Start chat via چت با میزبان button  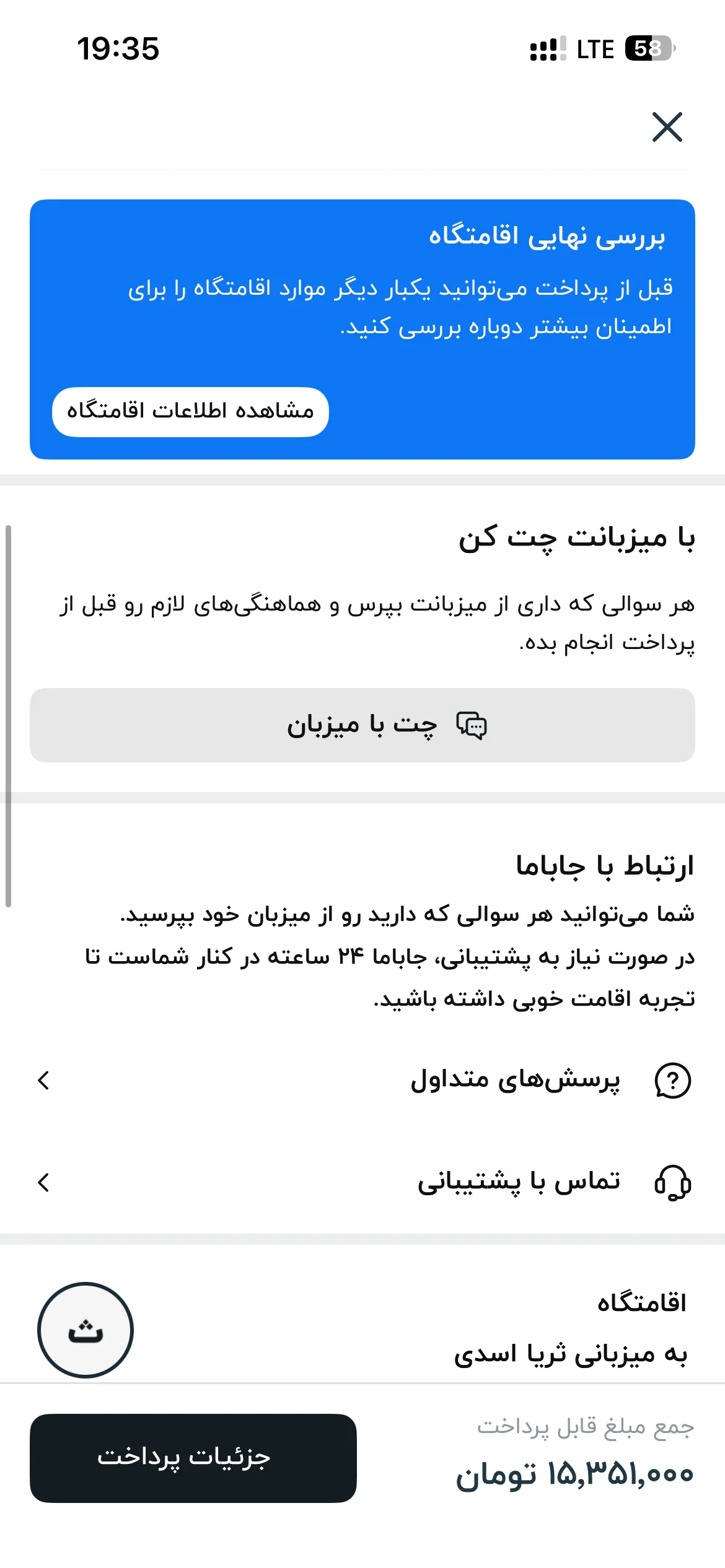click(x=362, y=725)
